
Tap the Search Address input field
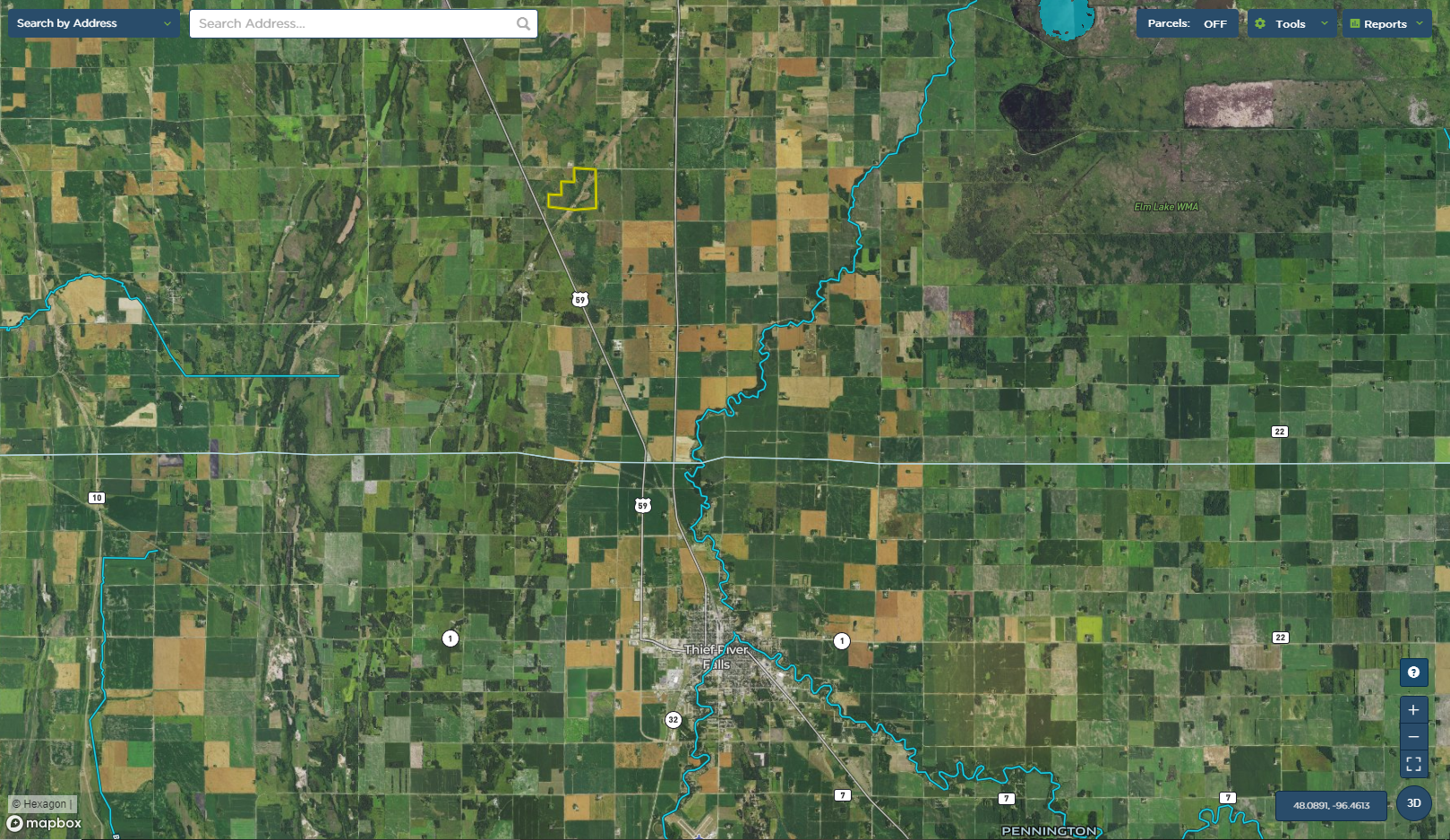pos(354,23)
